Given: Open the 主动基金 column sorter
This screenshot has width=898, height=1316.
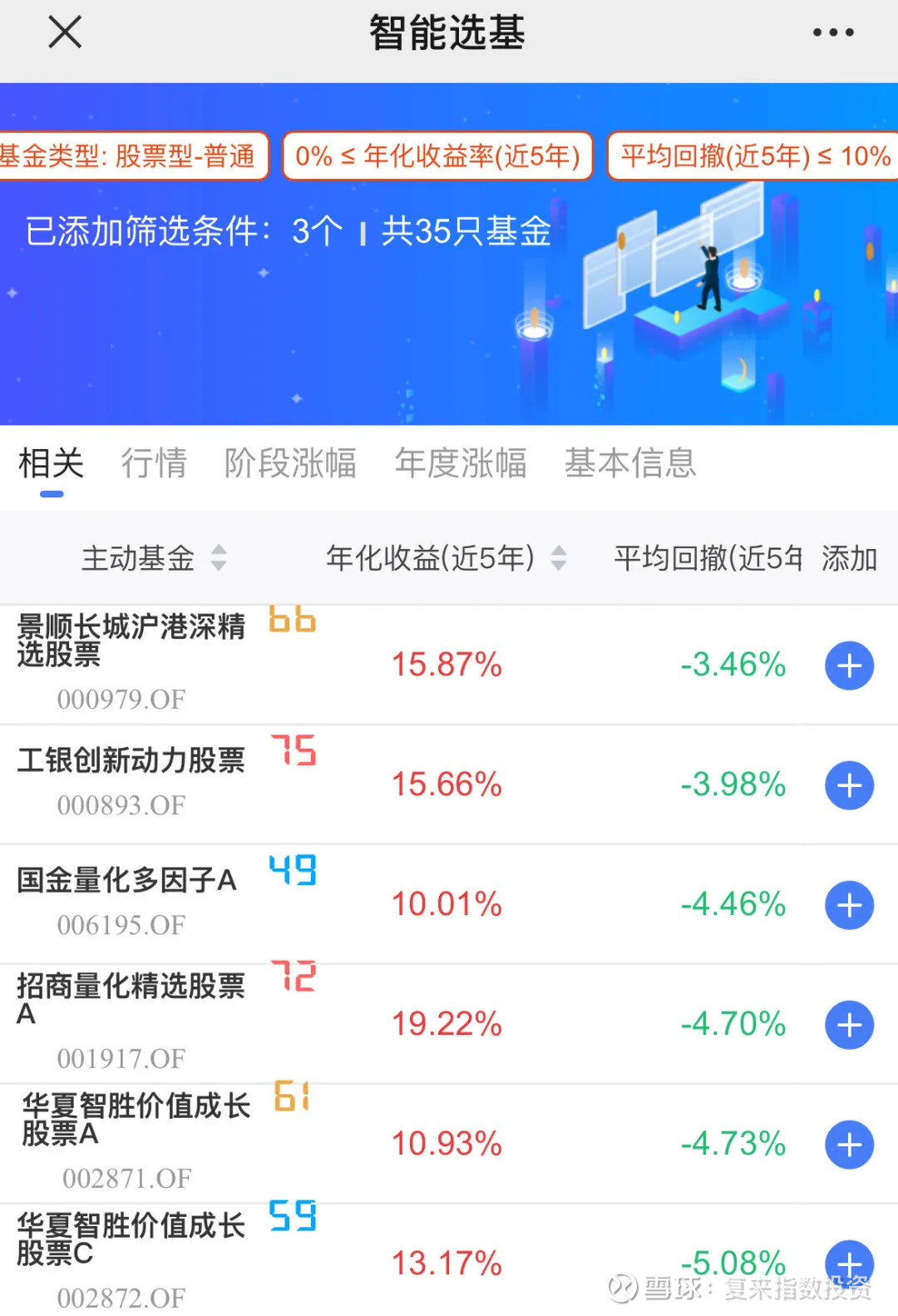Looking at the screenshot, I should (219, 559).
